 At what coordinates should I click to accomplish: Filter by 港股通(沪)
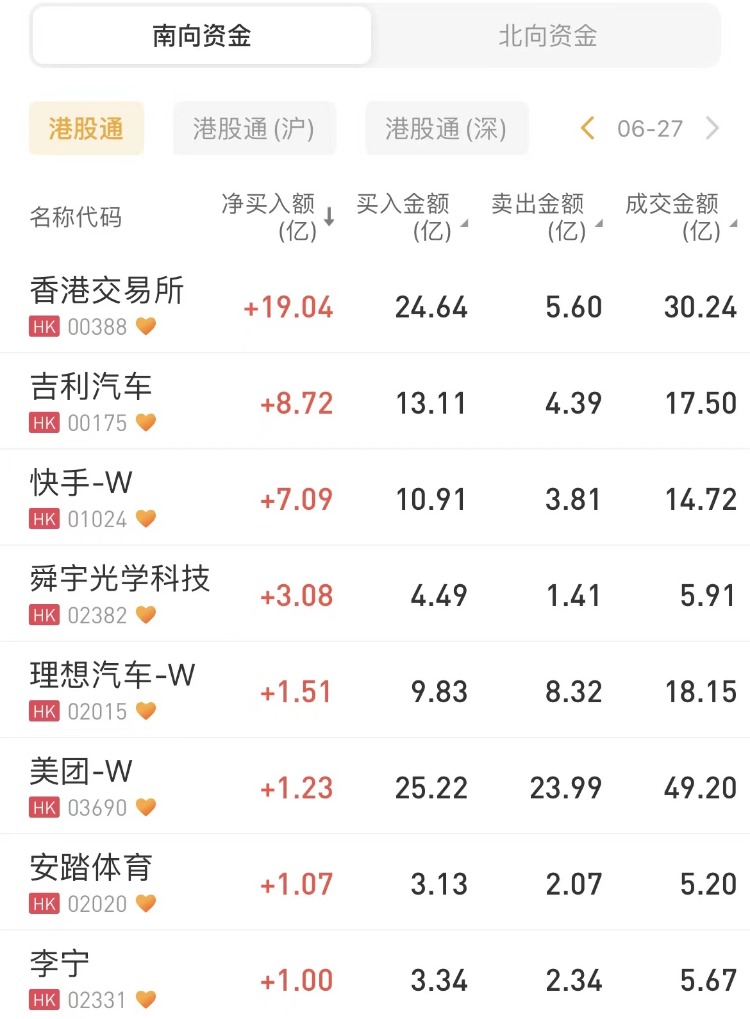pos(254,129)
